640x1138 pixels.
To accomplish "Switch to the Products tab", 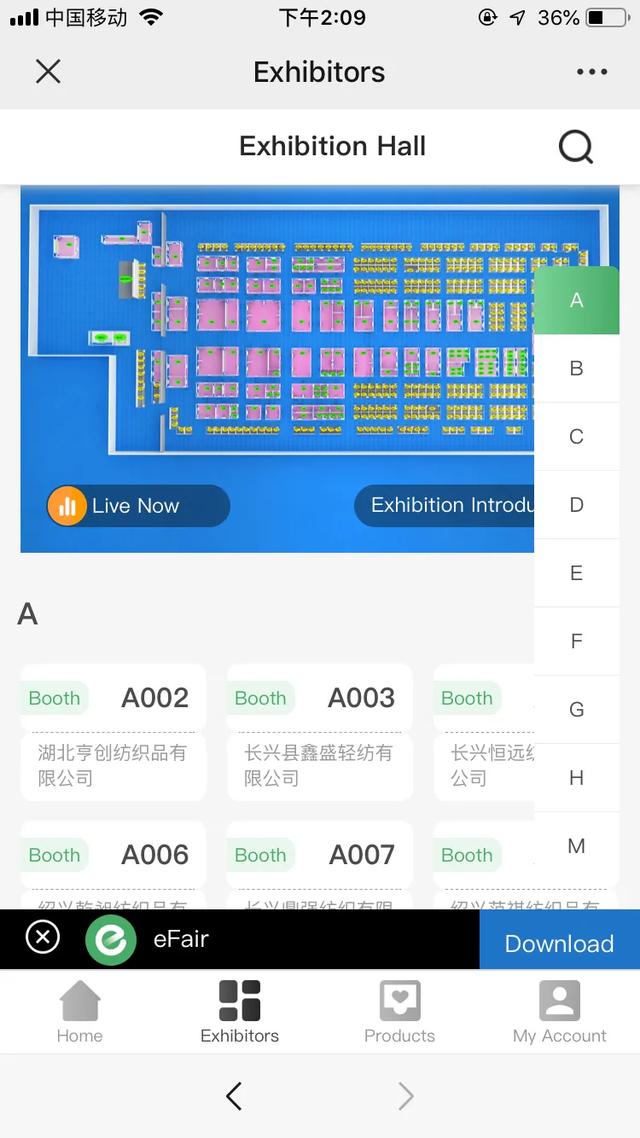I will [x=399, y=1012].
